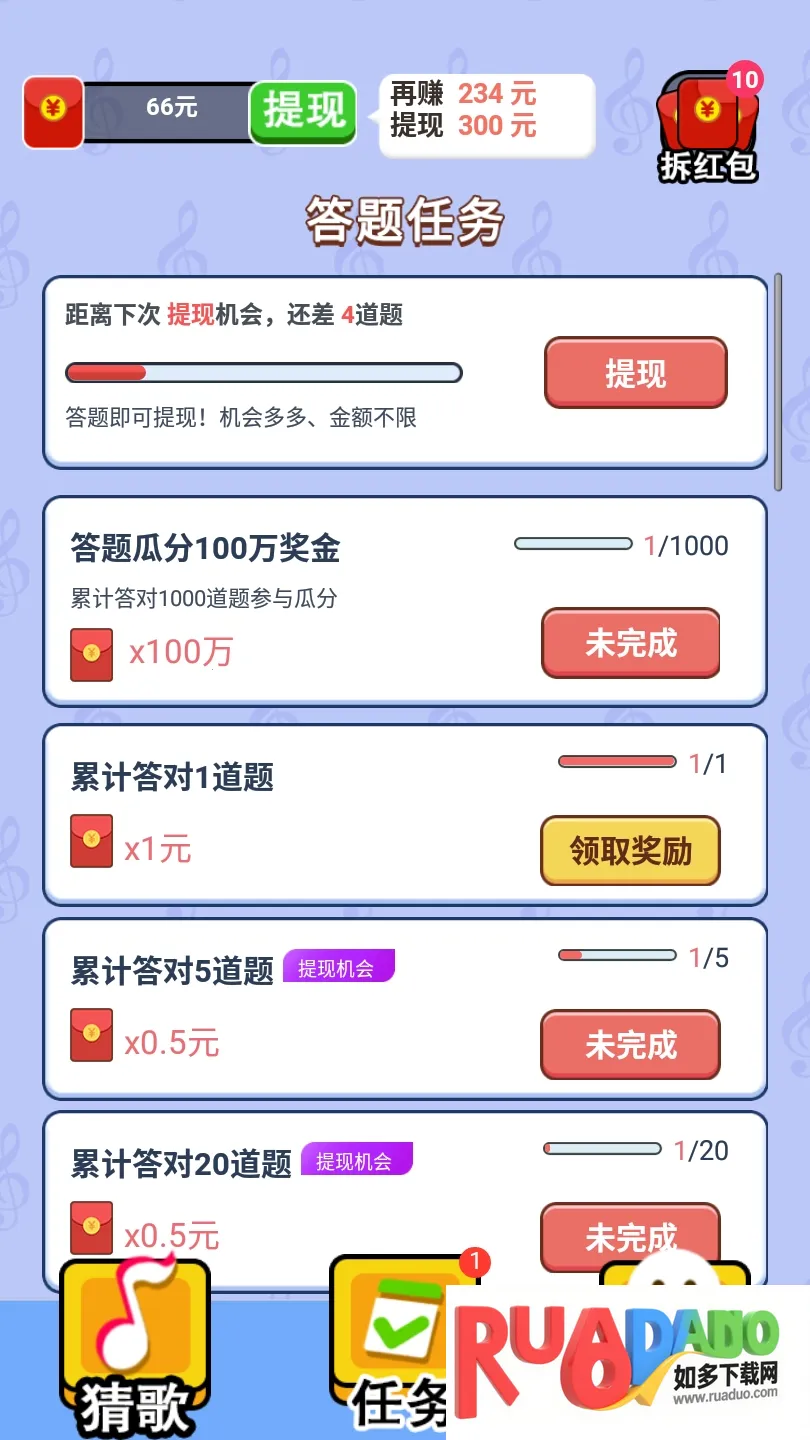Tap the green 提现 button beside 66元
This screenshot has width=810, height=1440.
pos(303,112)
